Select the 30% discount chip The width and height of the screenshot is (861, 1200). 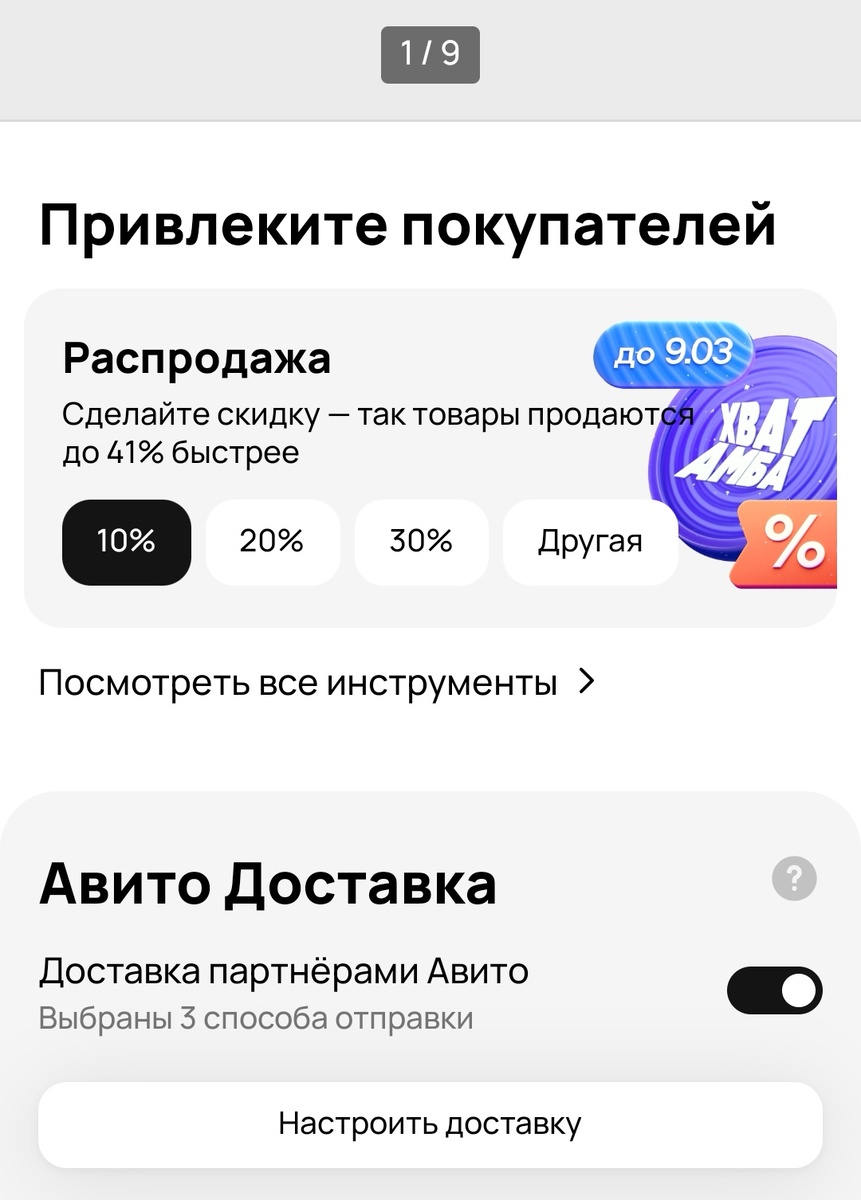click(x=421, y=542)
